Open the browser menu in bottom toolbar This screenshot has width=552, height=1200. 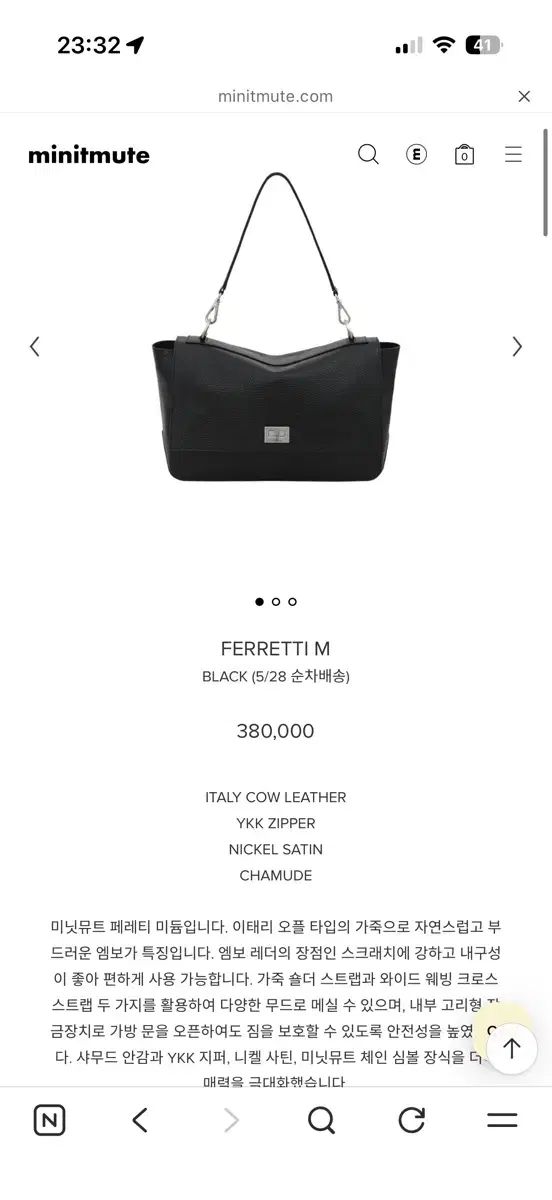point(502,1120)
